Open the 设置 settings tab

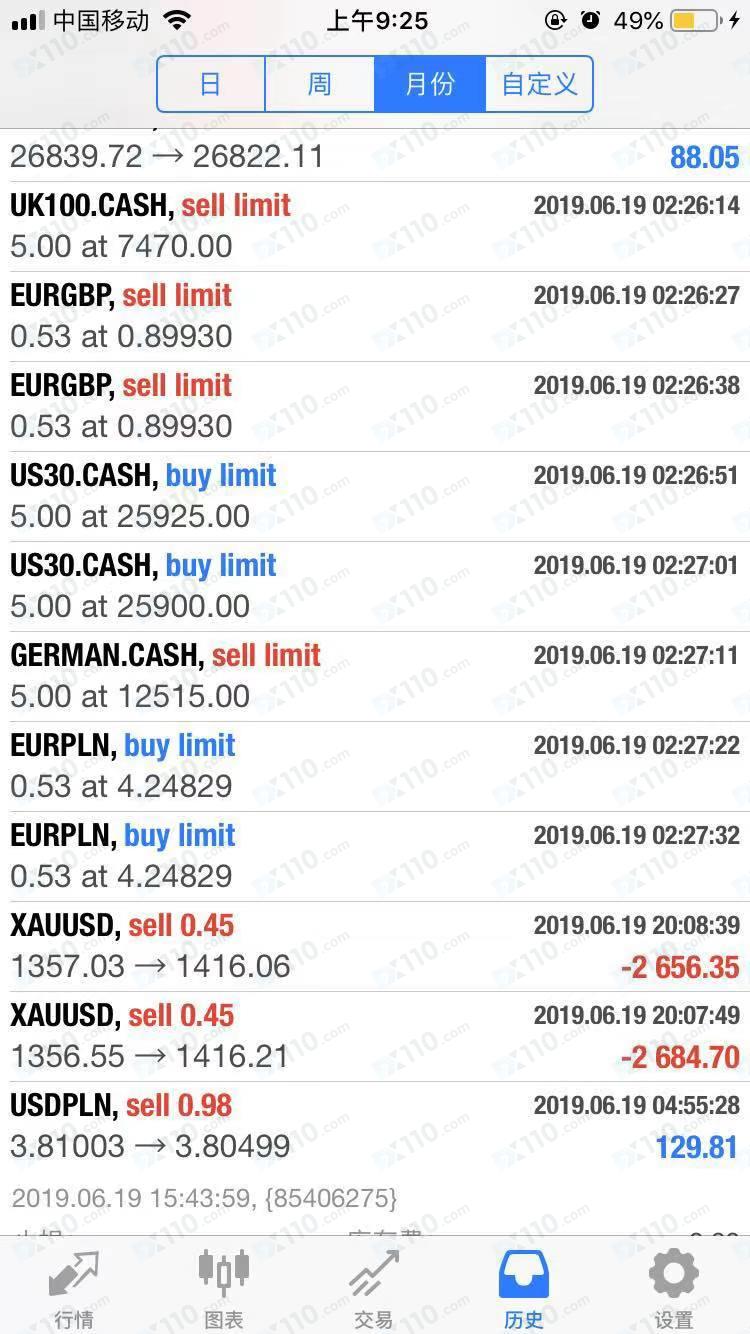click(673, 1289)
